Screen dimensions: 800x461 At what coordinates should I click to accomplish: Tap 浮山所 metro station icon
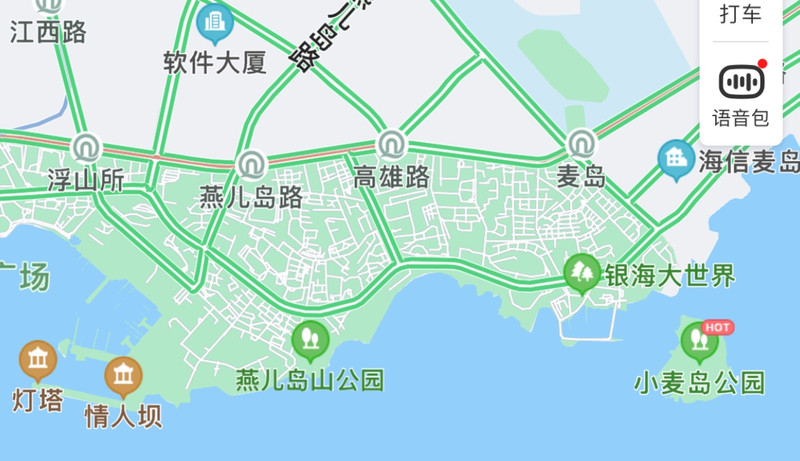86,148
